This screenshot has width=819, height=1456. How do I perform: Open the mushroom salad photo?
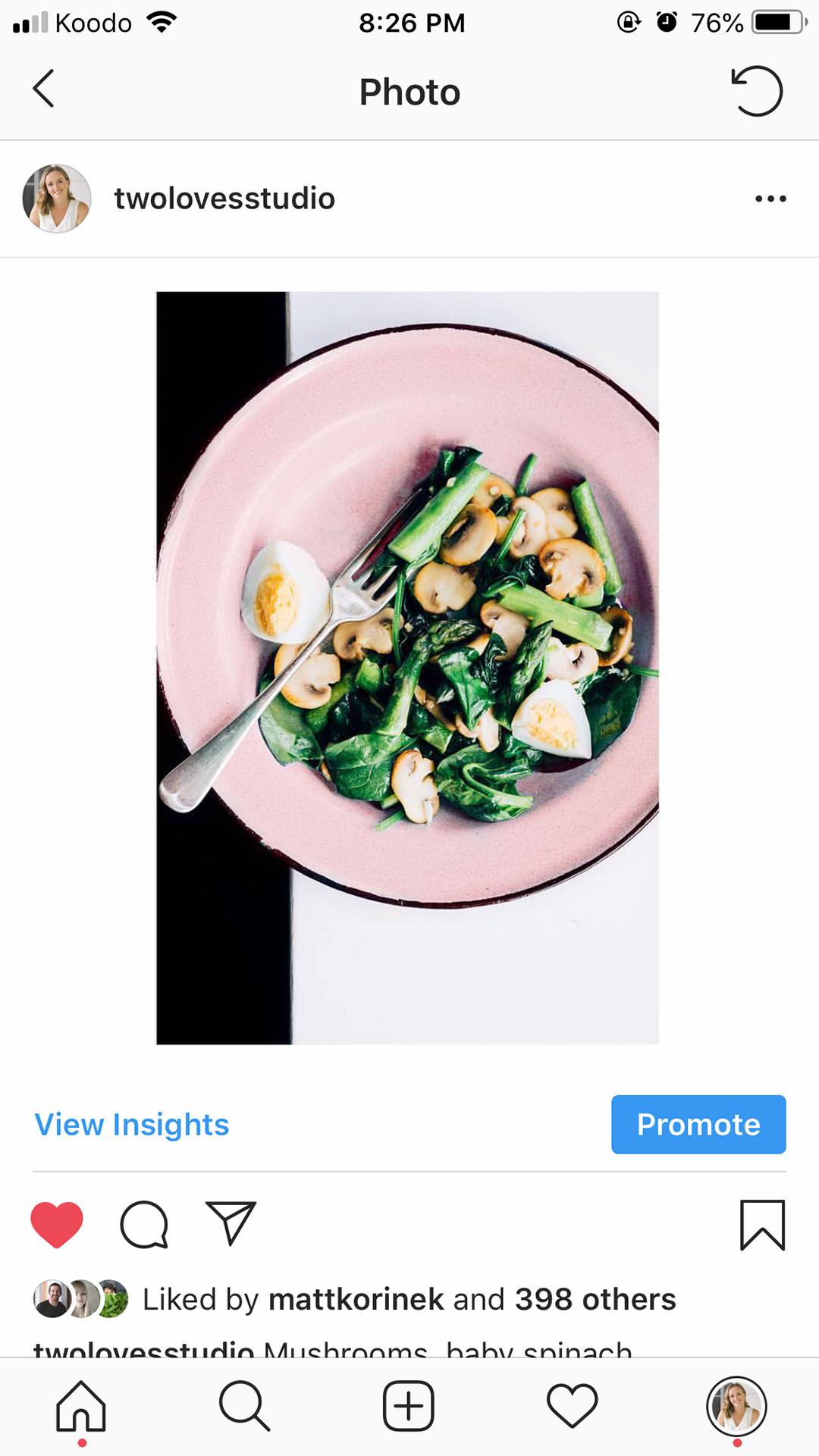[407, 668]
